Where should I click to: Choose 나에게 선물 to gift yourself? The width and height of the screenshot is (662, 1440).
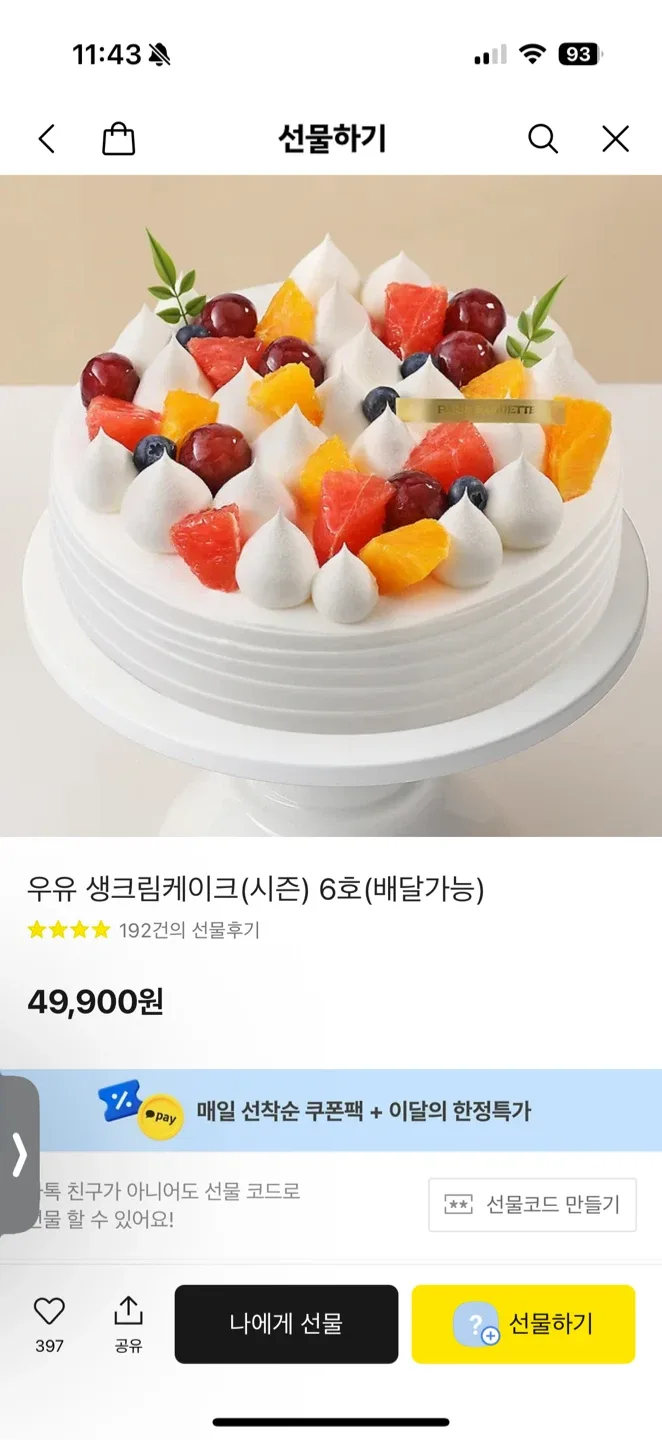click(286, 1324)
